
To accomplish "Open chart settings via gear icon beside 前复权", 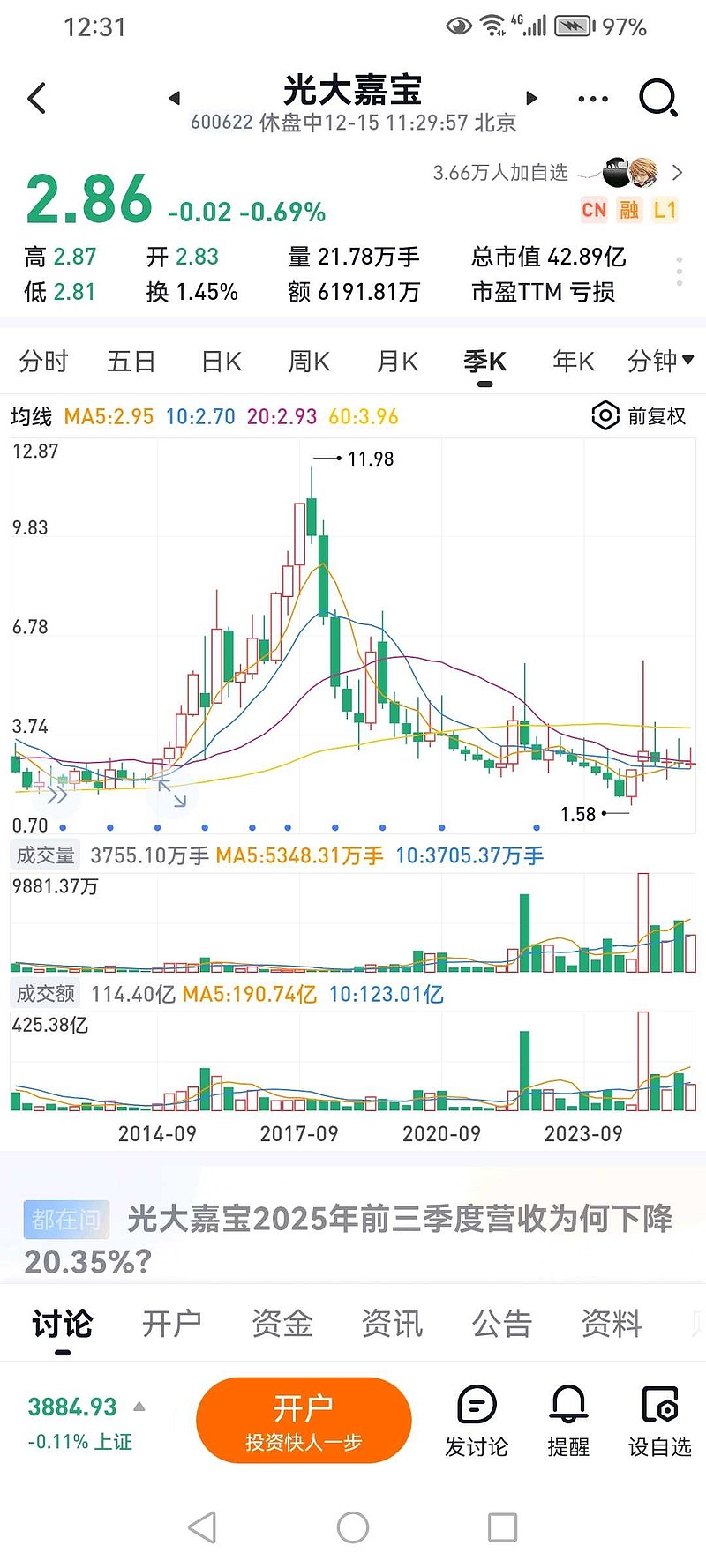I will tap(605, 416).
